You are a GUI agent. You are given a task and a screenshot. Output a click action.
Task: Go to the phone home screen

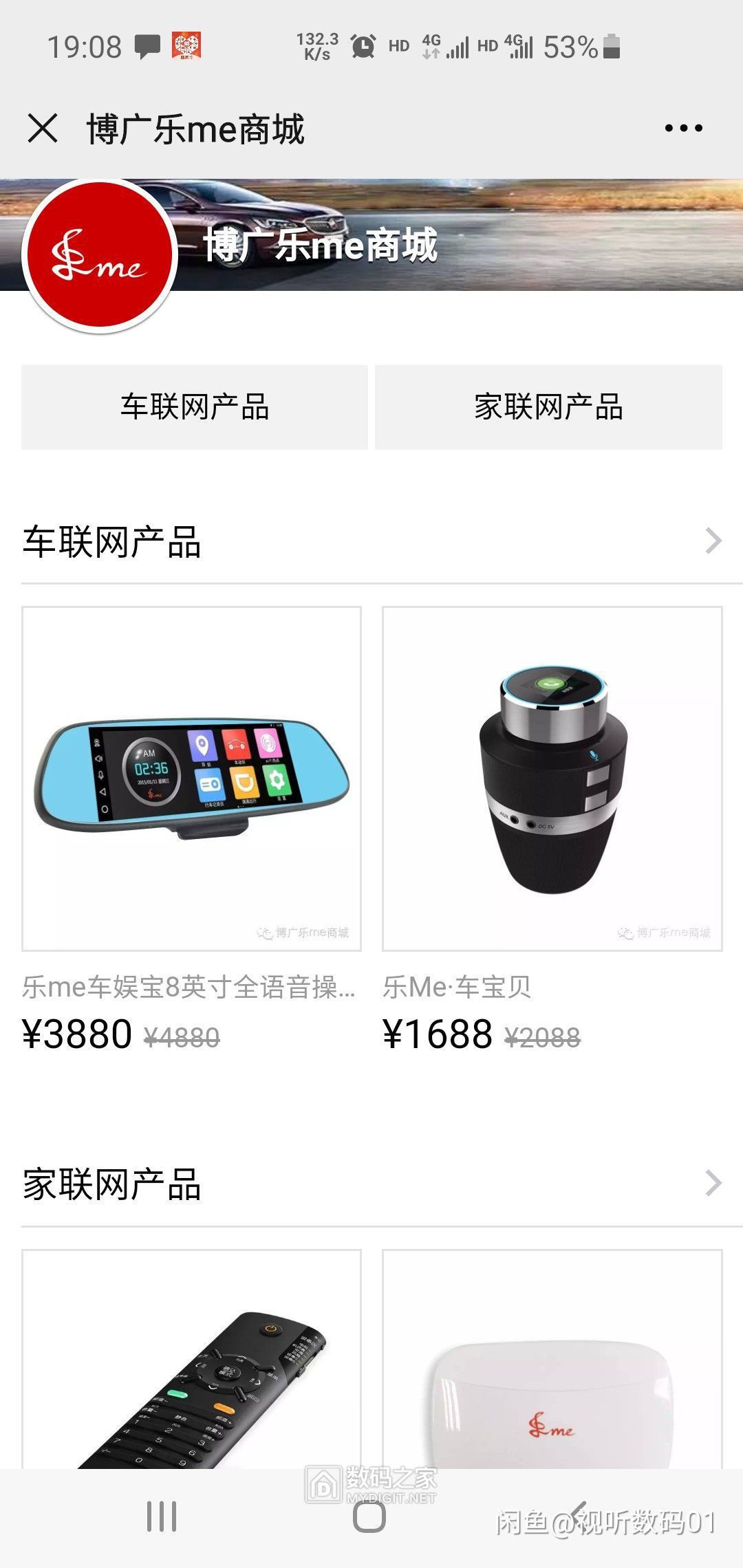pos(369,1516)
